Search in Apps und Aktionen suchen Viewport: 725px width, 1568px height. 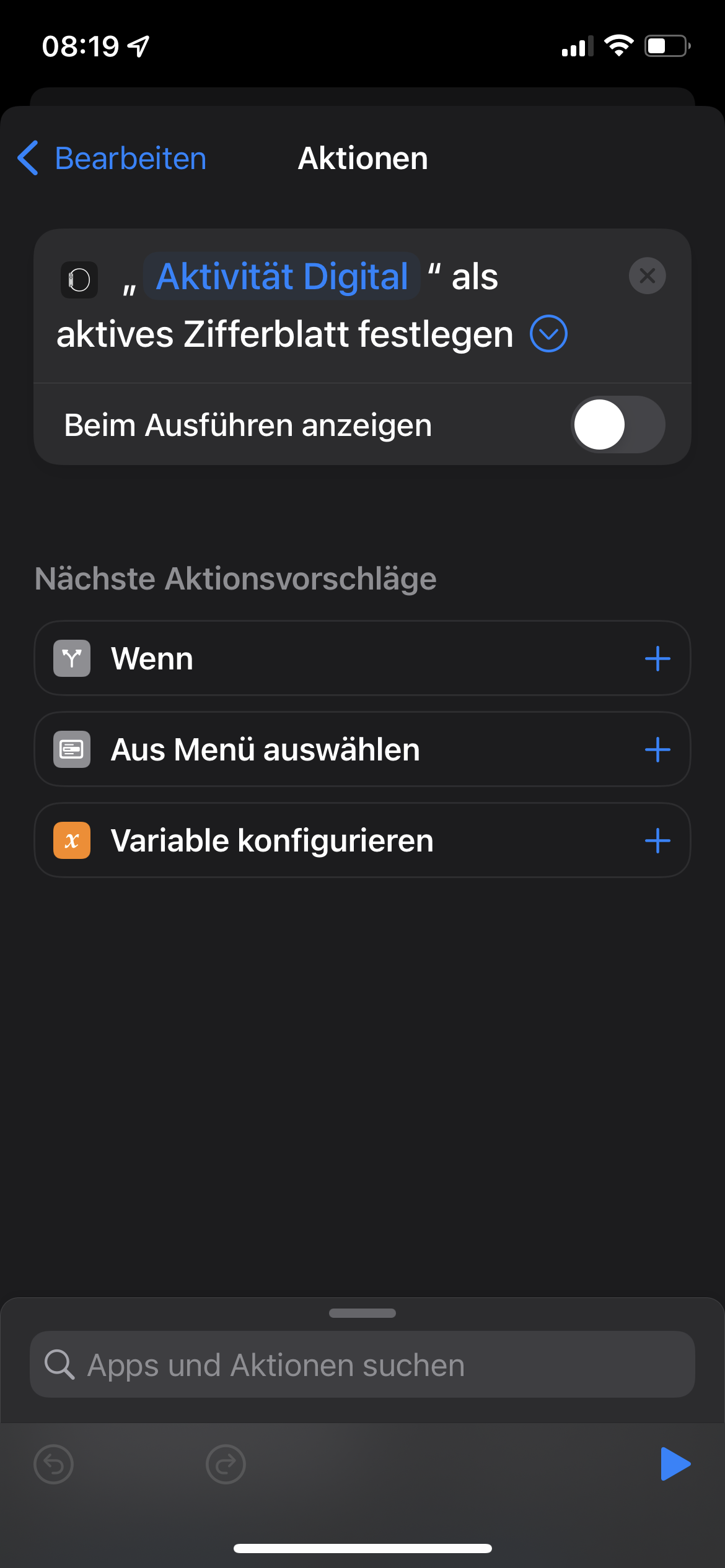tap(362, 1365)
